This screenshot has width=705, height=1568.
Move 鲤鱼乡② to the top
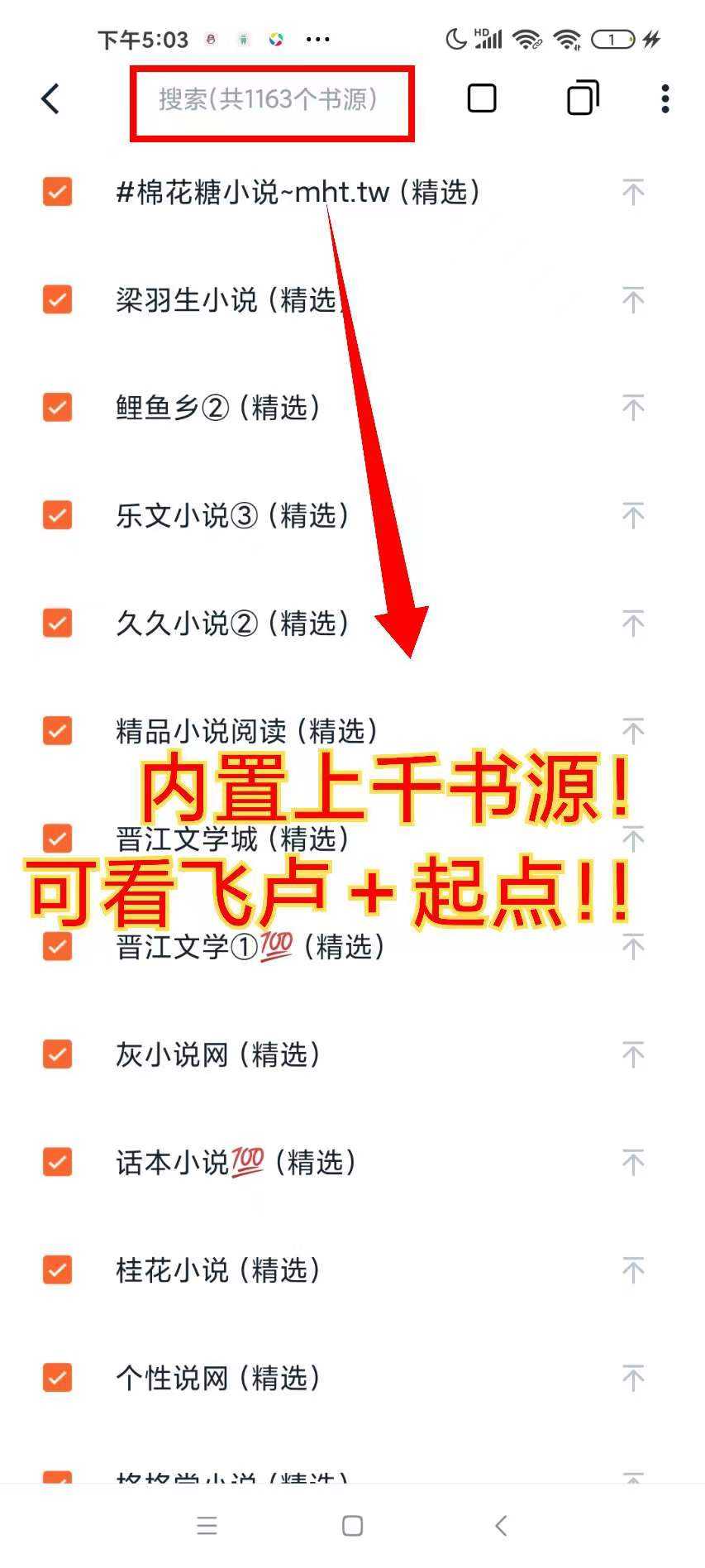tap(633, 408)
